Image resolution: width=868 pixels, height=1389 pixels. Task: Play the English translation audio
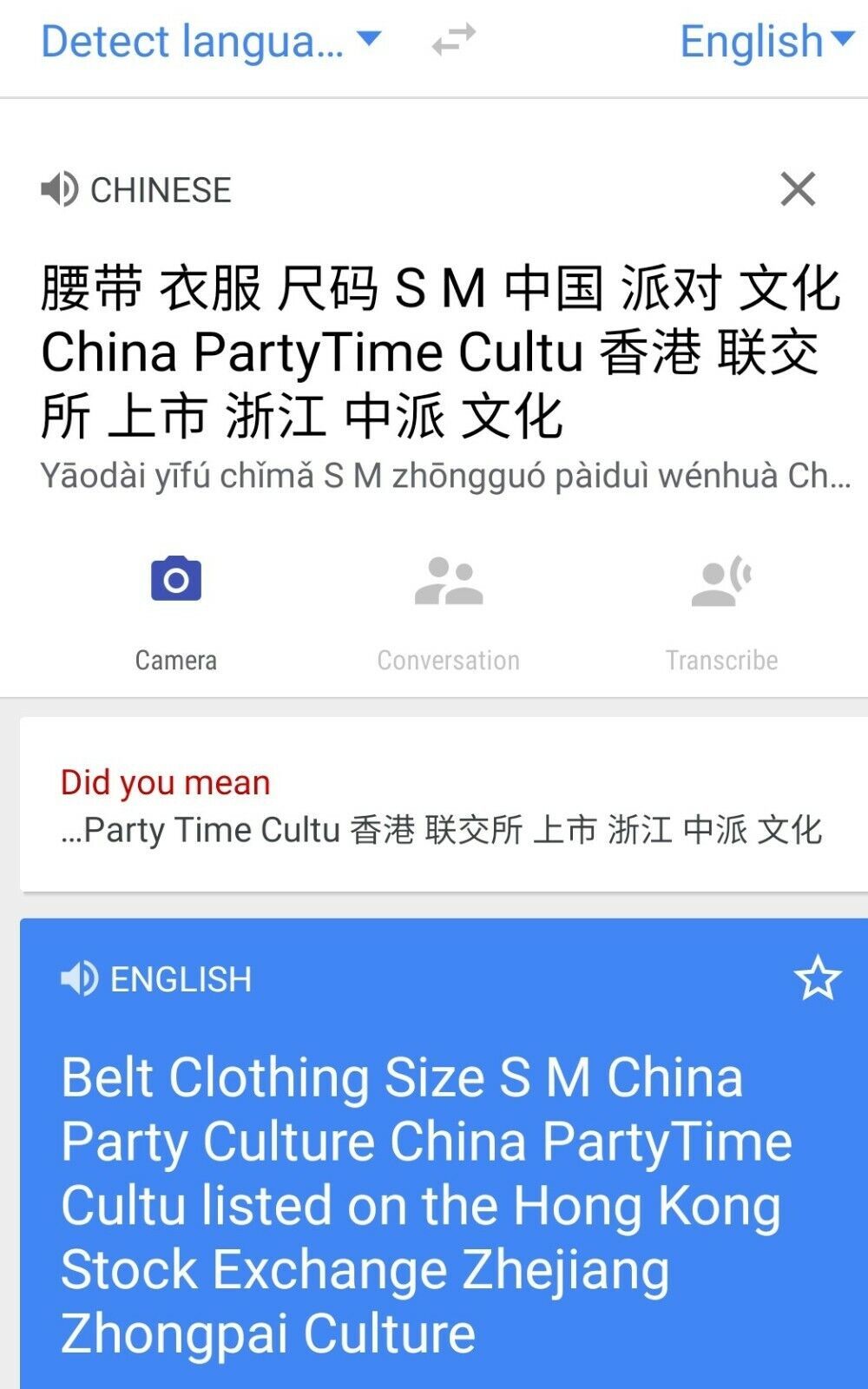pos(79,978)
